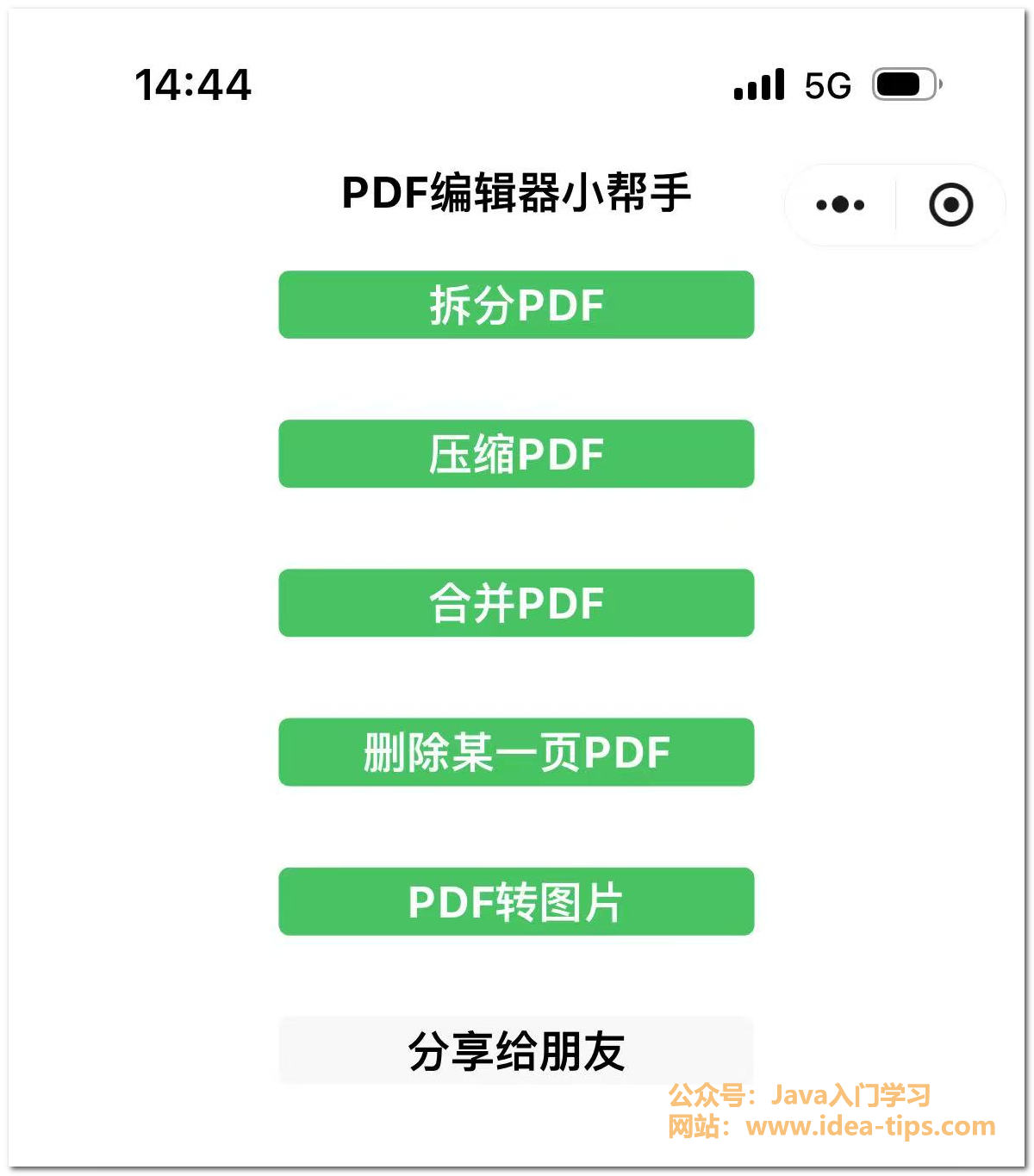Image resolution: width=1034 pixels, height=1176 pixels.
Task: Choose 合并PDF to merge files
Action: click(x=516, y=603)
